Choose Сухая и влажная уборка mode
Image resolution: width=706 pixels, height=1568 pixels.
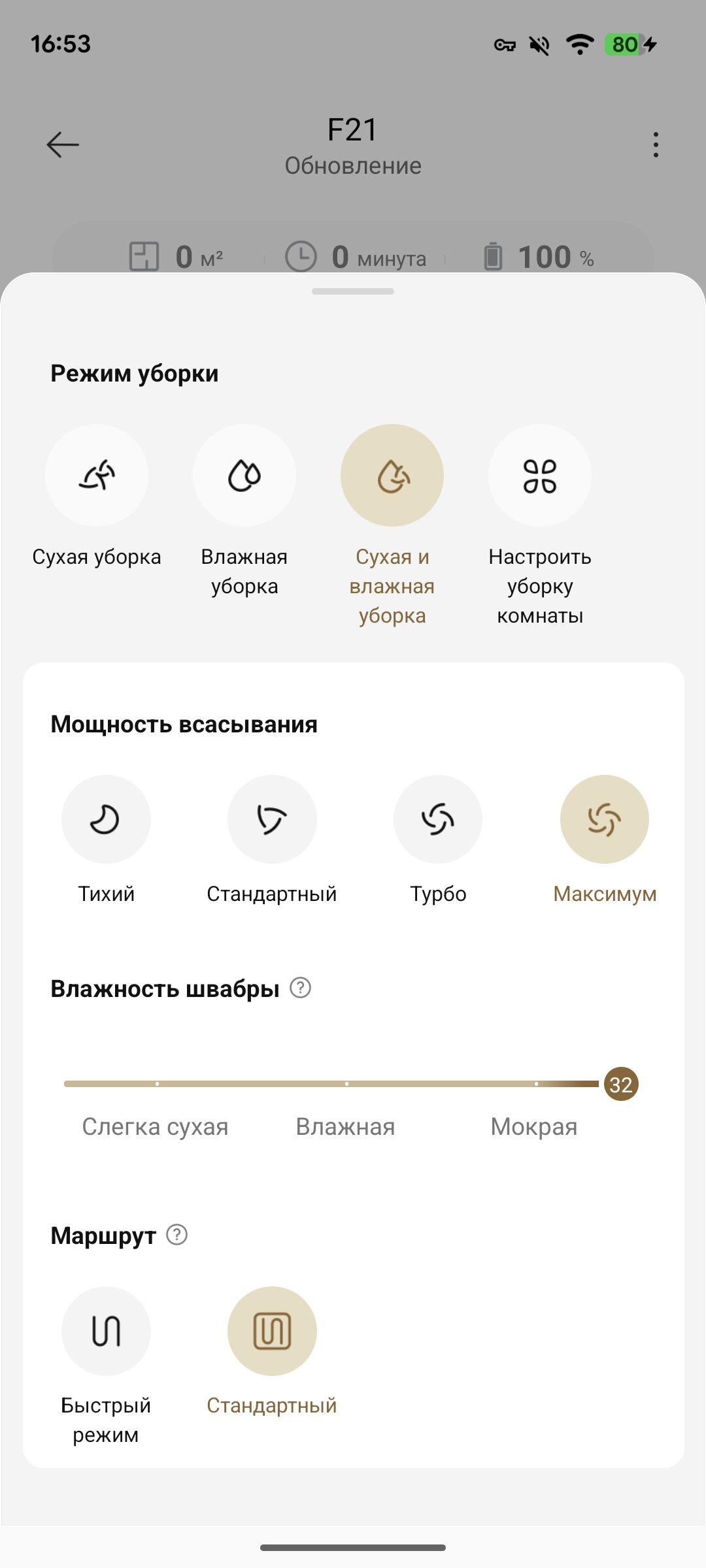(x=392, y=476)
